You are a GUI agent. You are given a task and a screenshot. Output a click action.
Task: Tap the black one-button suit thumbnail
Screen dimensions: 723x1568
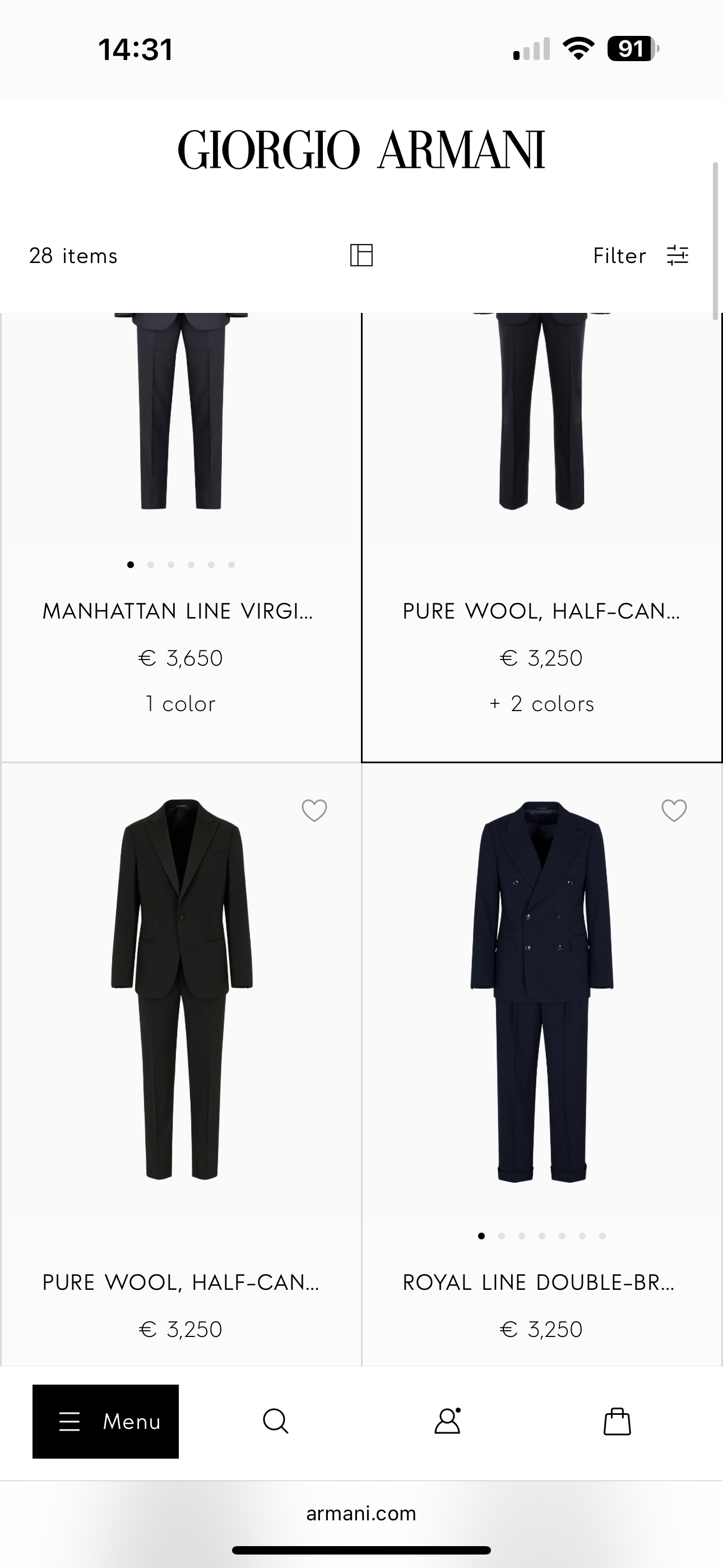pyautogui.click(x=180, y=986)
